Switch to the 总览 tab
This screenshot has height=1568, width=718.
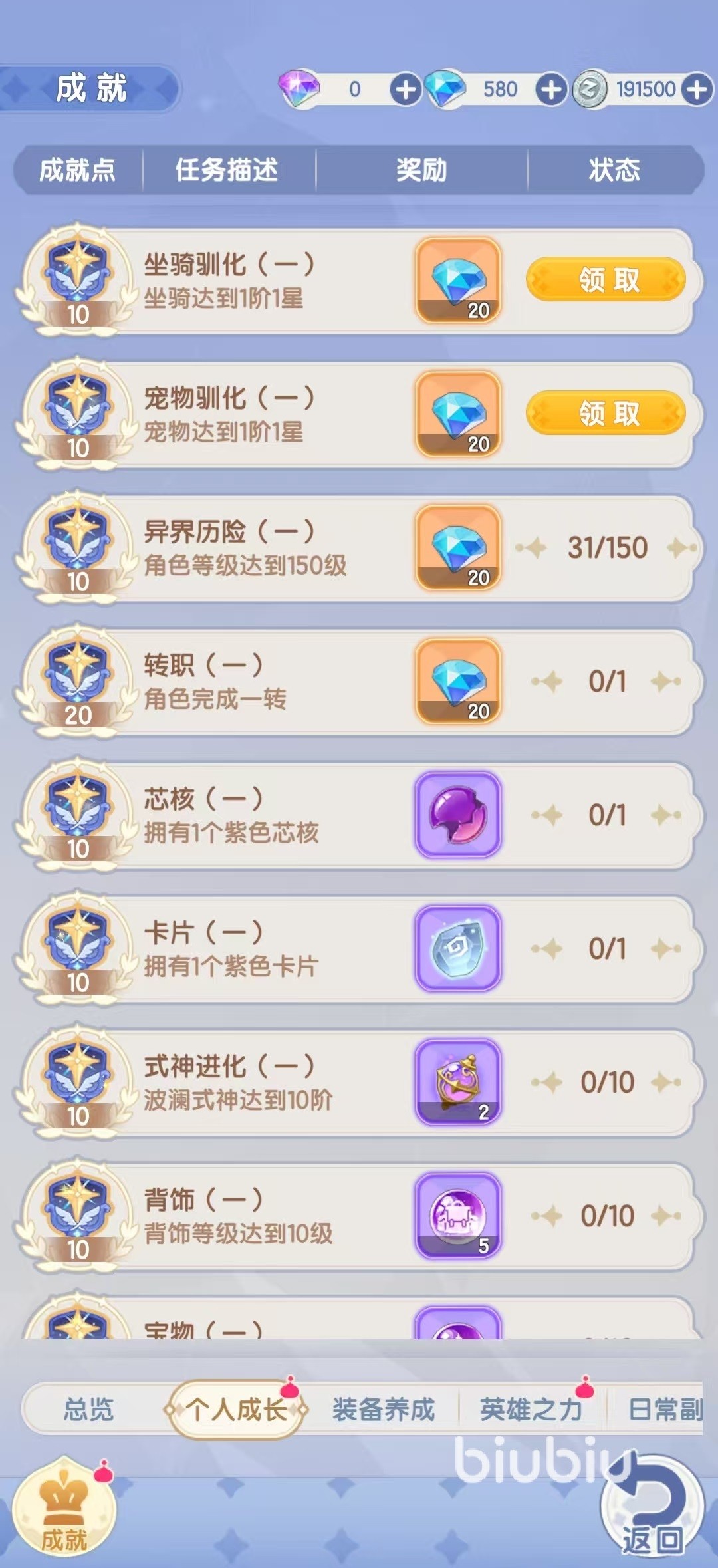[x=89, y=1409]
